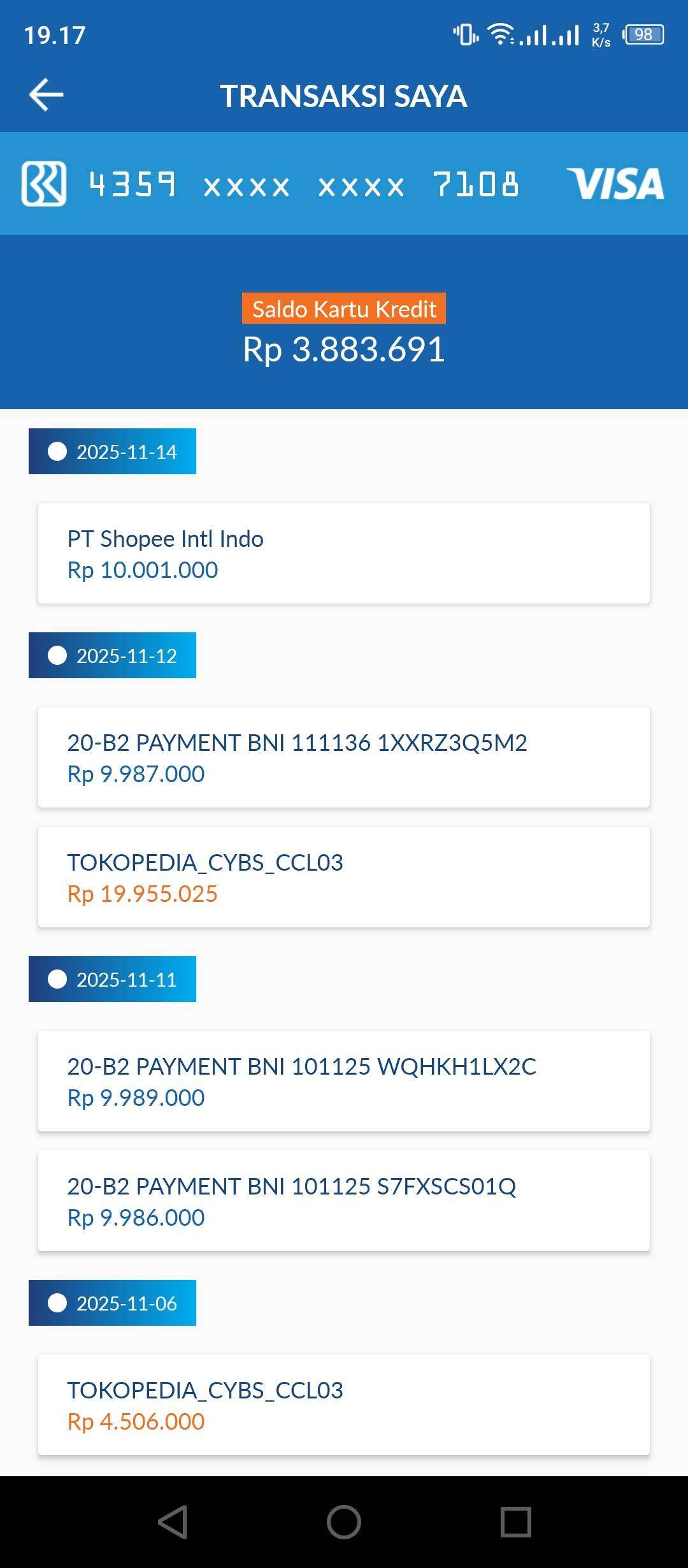View BNI payment WQHKH1LX2C details
The height and width of the screenshot is (1568, 688).
pos(344,1081)
